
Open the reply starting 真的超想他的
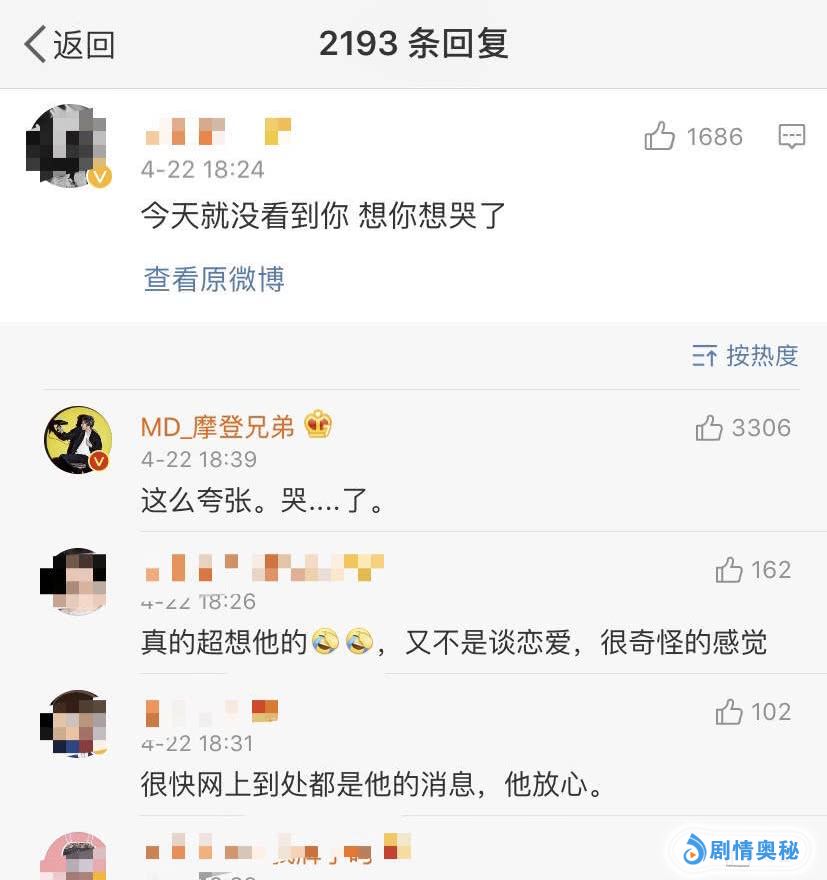click(454, 642)
